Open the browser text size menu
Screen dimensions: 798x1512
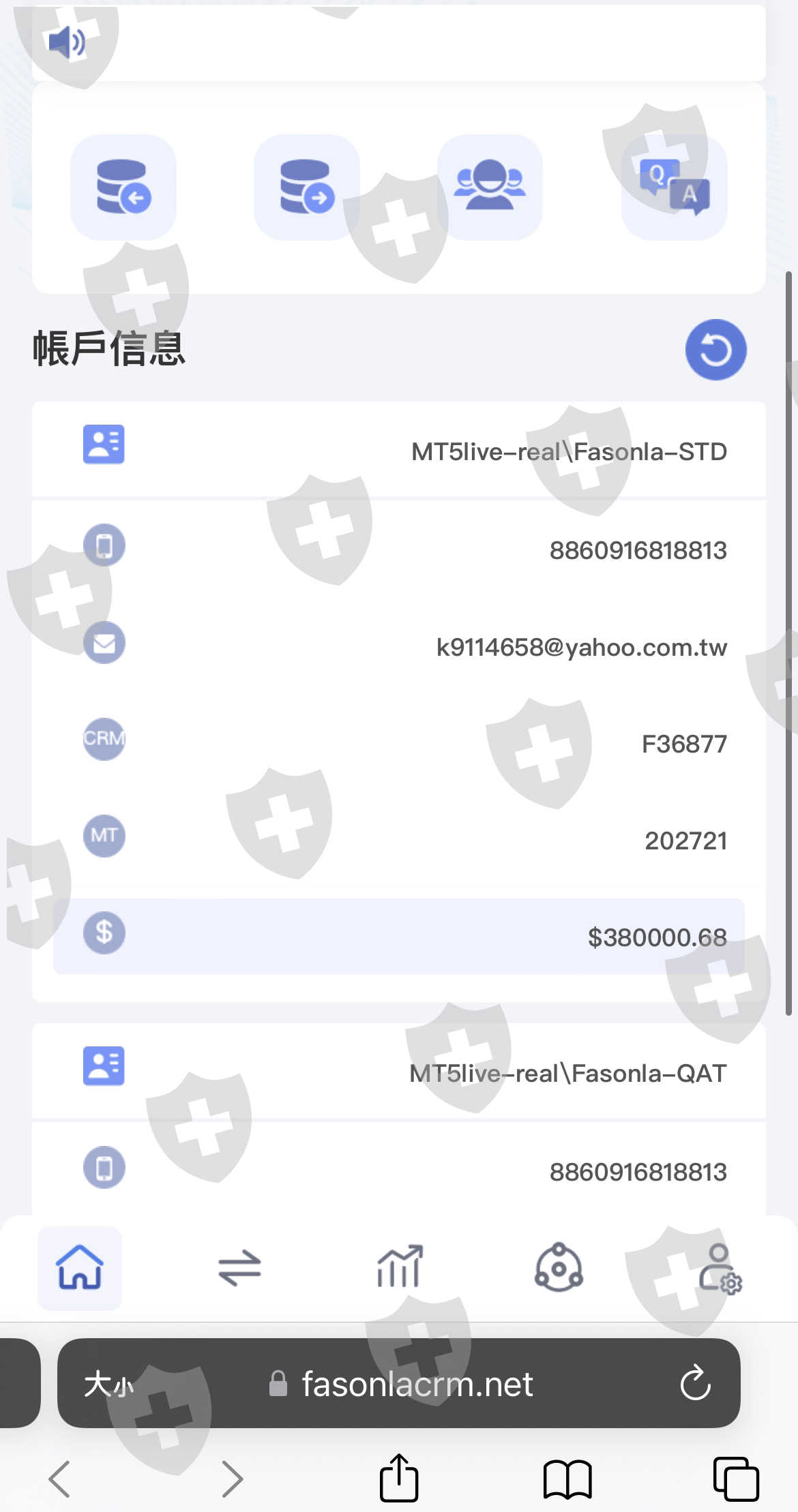click(x=108, y=1385)
